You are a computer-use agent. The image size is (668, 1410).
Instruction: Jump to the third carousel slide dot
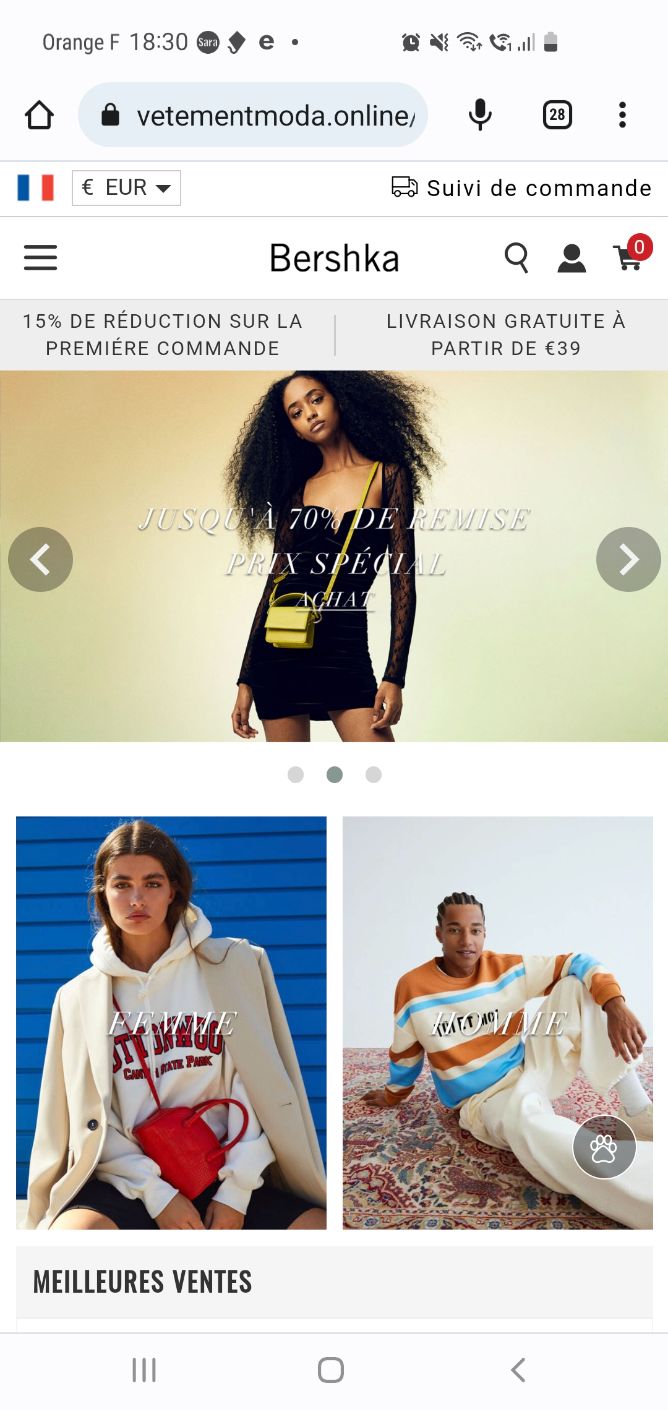(x=373, y=775)
